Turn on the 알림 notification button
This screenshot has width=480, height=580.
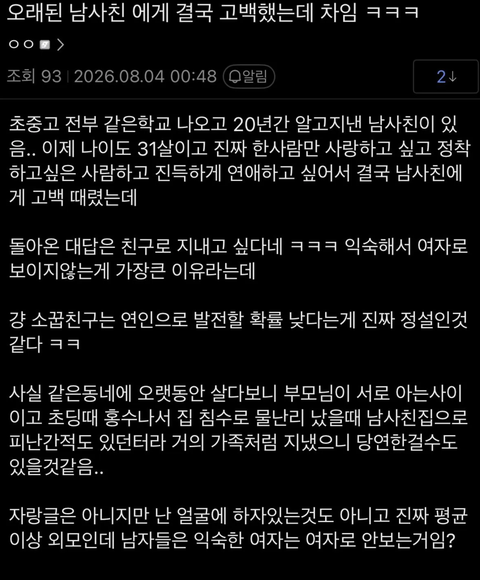pyautogui.click(x=249, y=77)
